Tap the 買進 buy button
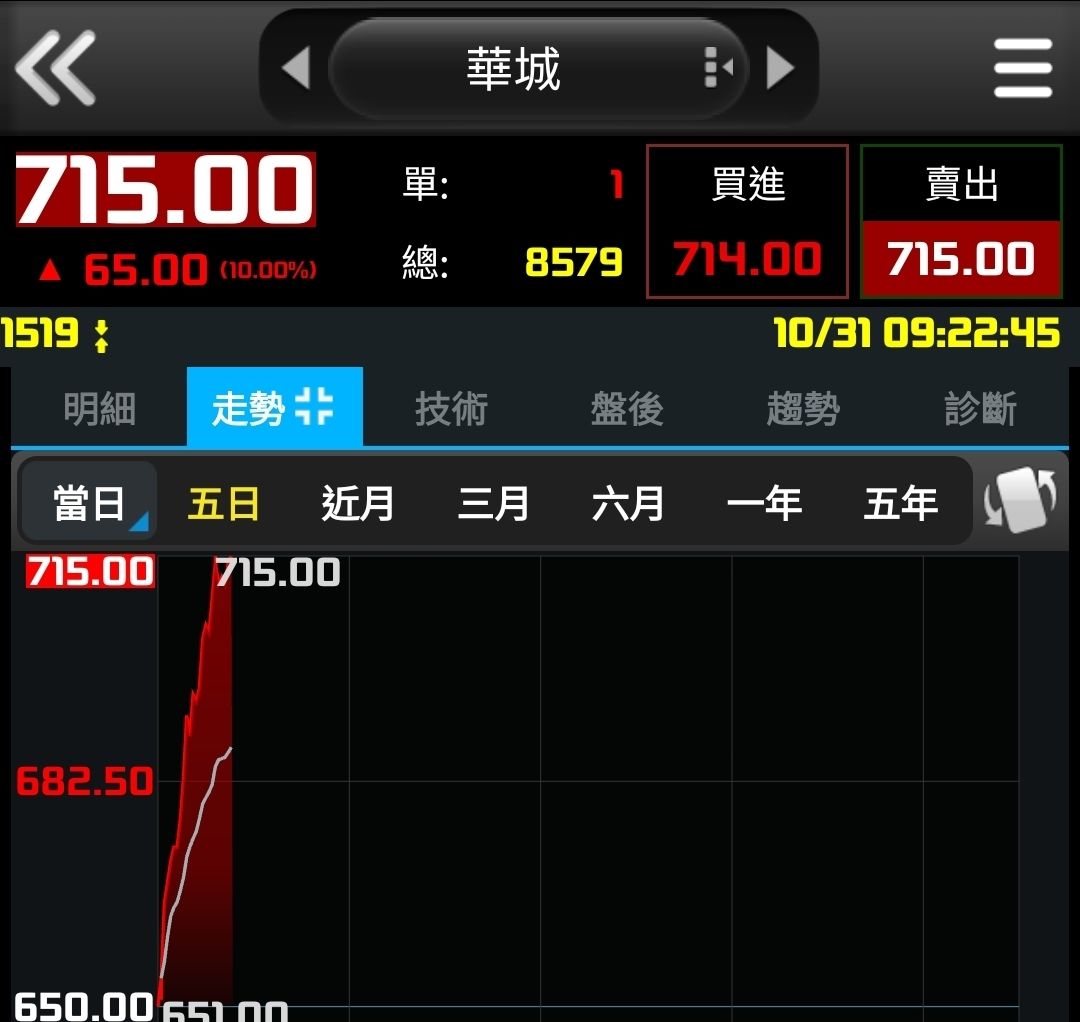 (x=747, y=222)
